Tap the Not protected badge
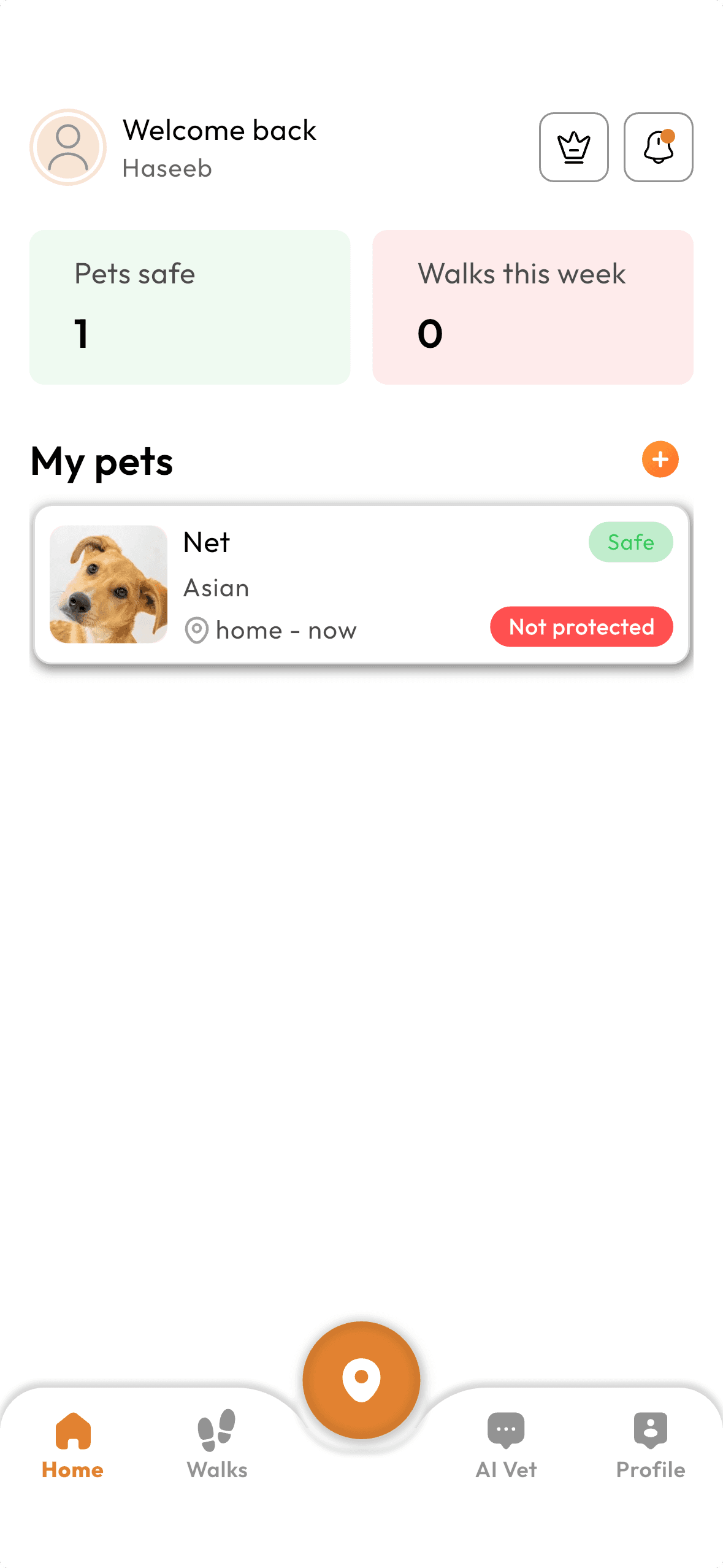The image size is (723, 1568). coord(581,626)
